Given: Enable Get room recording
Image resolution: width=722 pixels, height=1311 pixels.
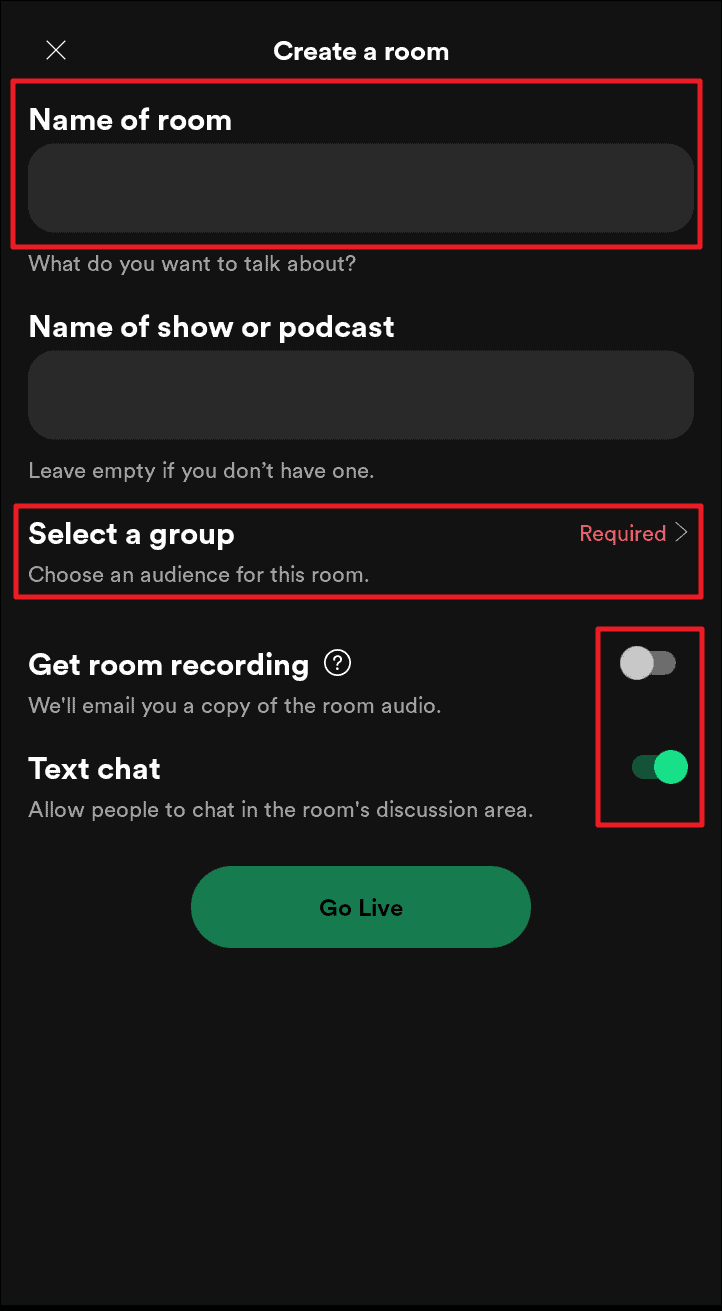Looking at the screenshot, I should pyautogui.click(x=648, y=663).
